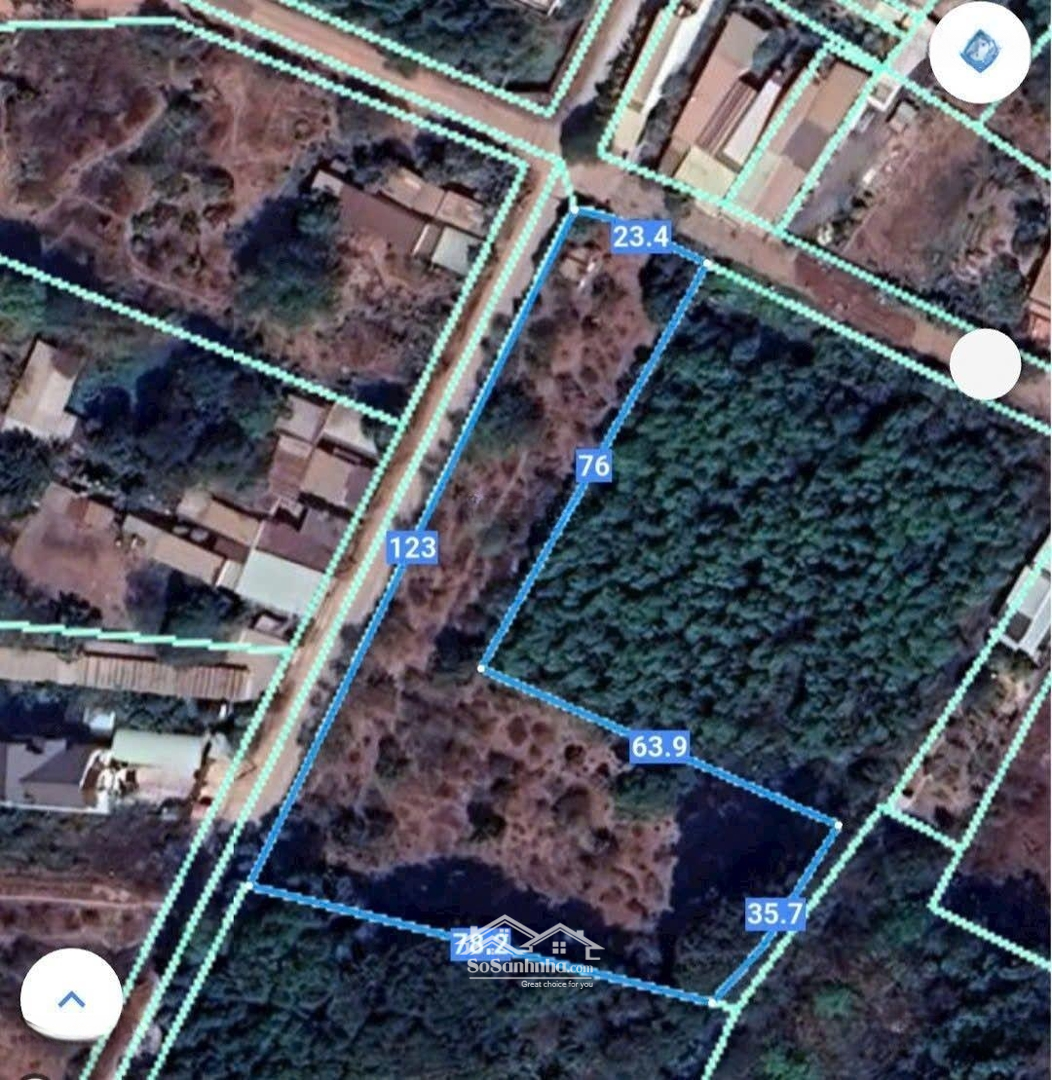Expand the panel with the up chevron
Image resolution: width=1052 pixels, height=1080 pixels.
coord(71,997)
